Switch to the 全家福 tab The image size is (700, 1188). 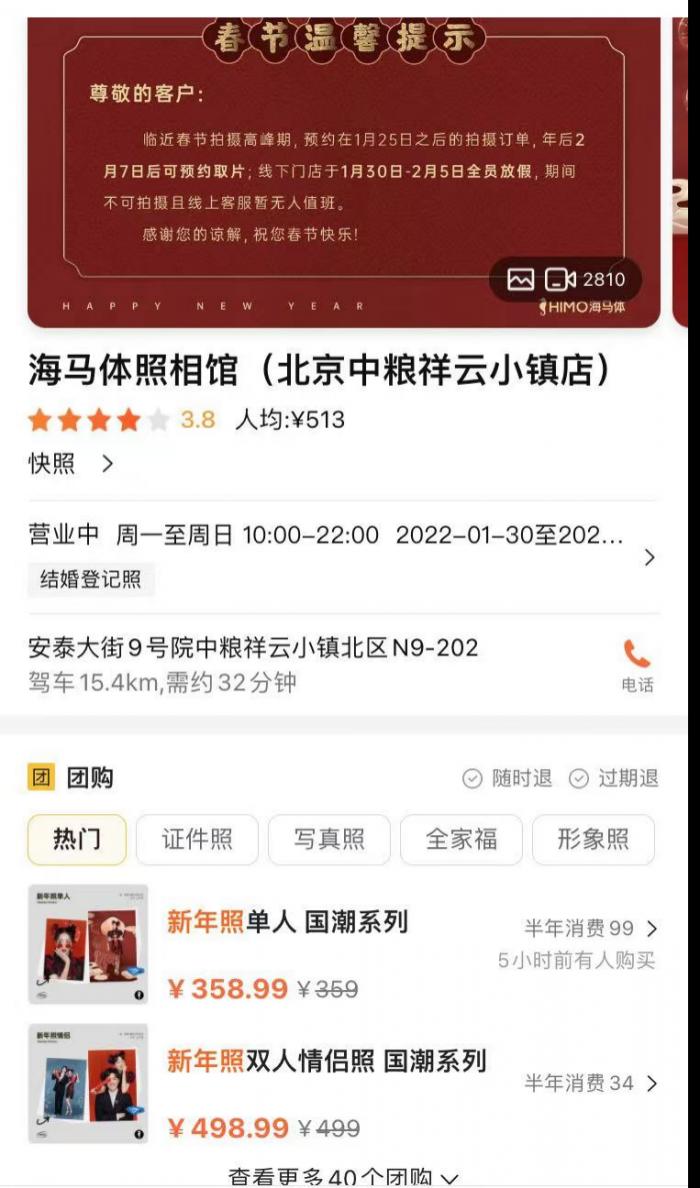pos(461,839)
